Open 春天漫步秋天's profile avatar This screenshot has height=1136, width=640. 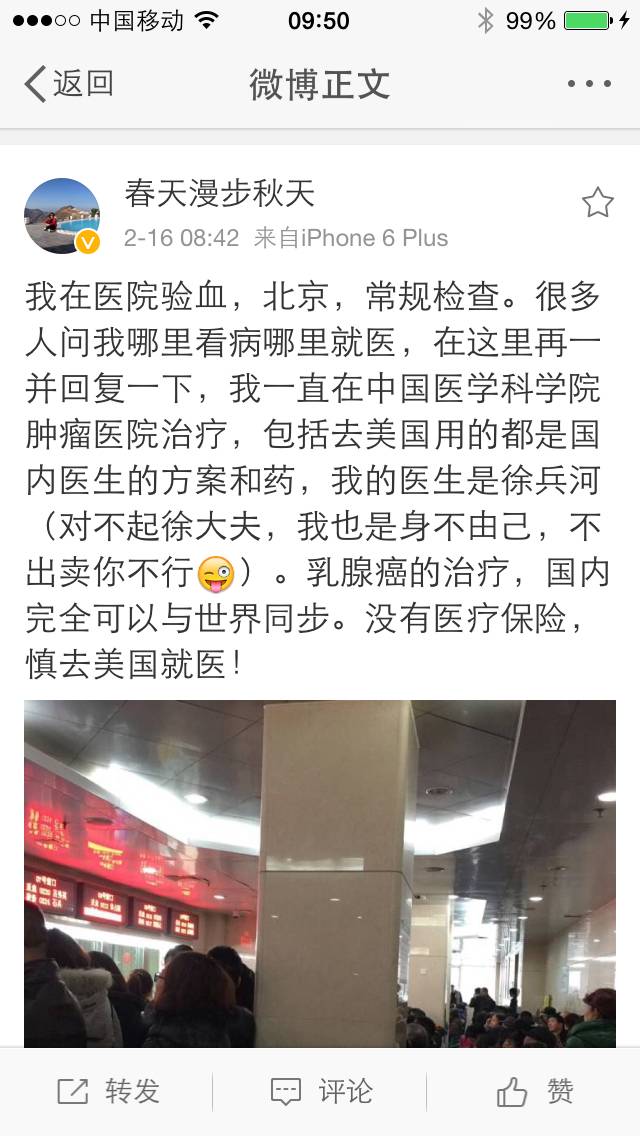[62, 215]
